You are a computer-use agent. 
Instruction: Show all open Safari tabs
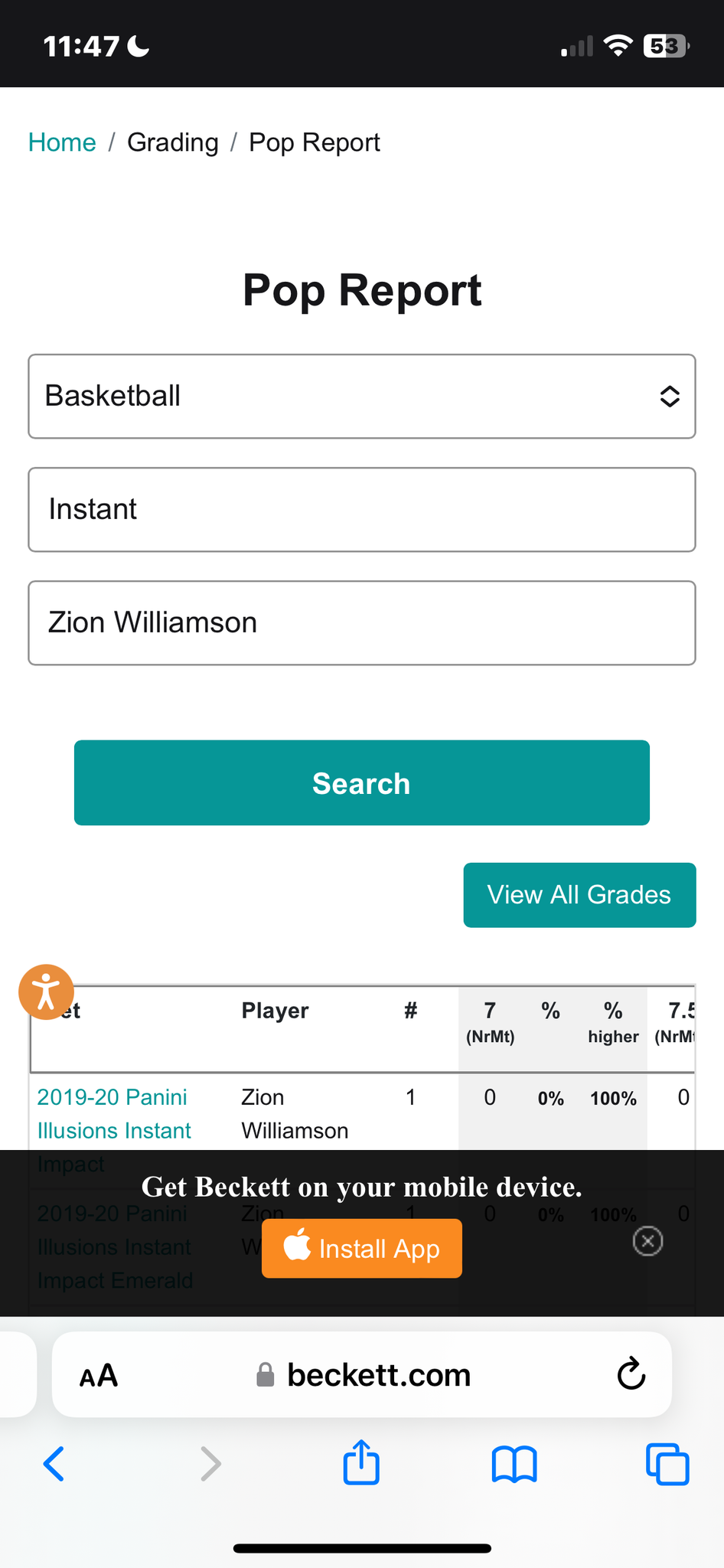click(x=667, y=1464)
